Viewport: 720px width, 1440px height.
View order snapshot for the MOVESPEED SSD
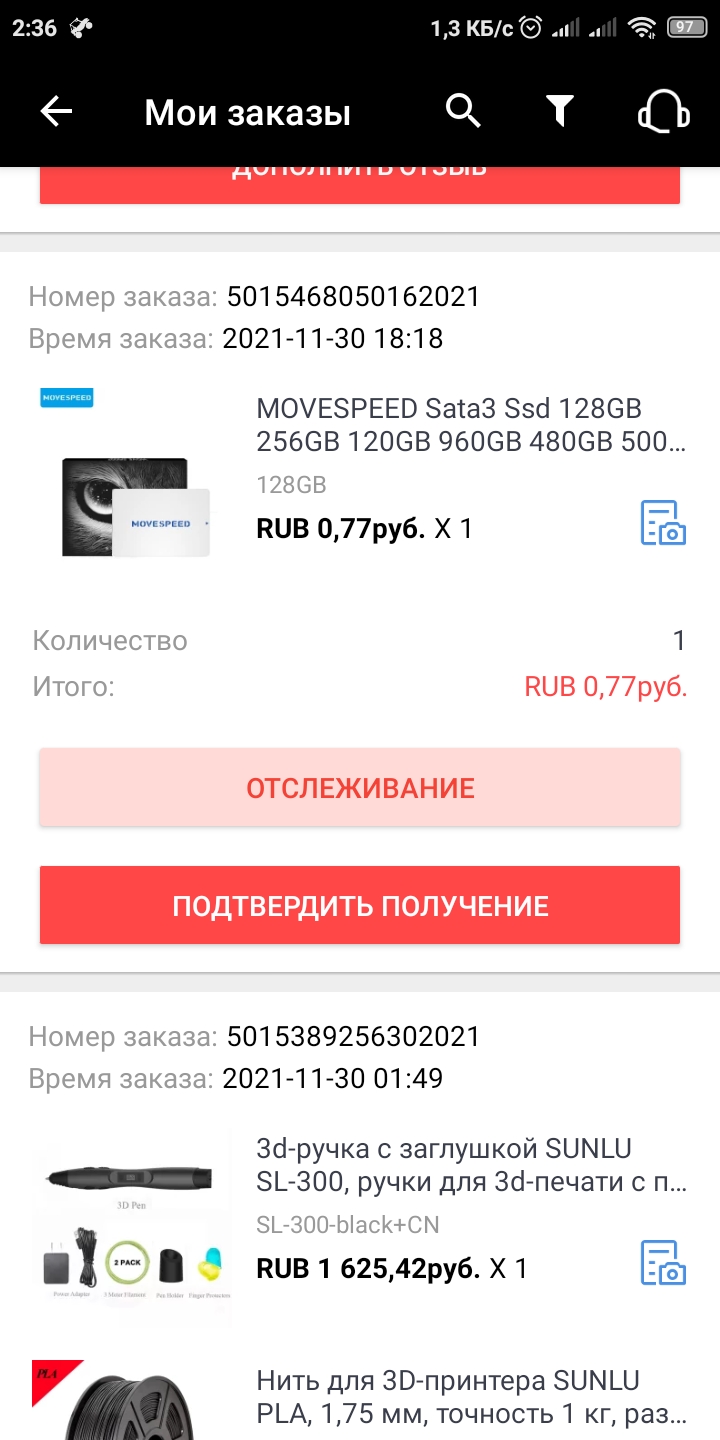click(663, 523)
